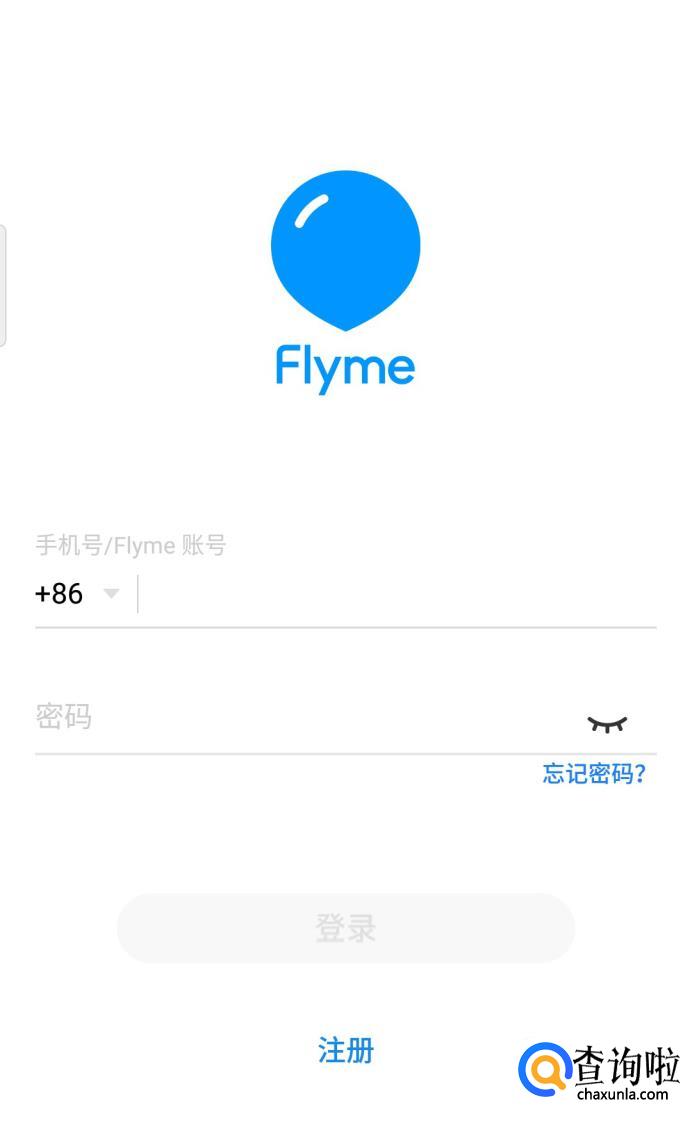Image resolution: width=692 pixels, height=1125 pixels.
Task: Focus the phone number/Flyme account field
Action: tap(395, 594)
